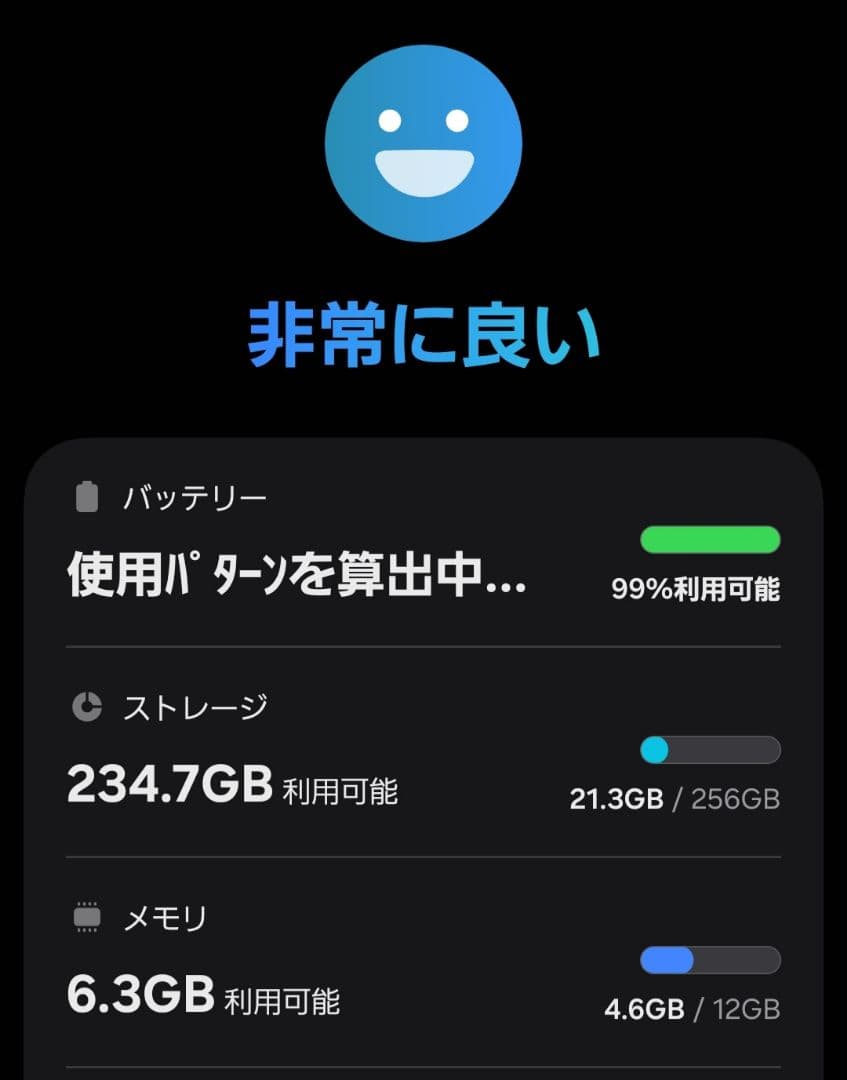The image size is (847, 1080).
Task: Tap the blue smiley device status icon
Action: point(423,144)
